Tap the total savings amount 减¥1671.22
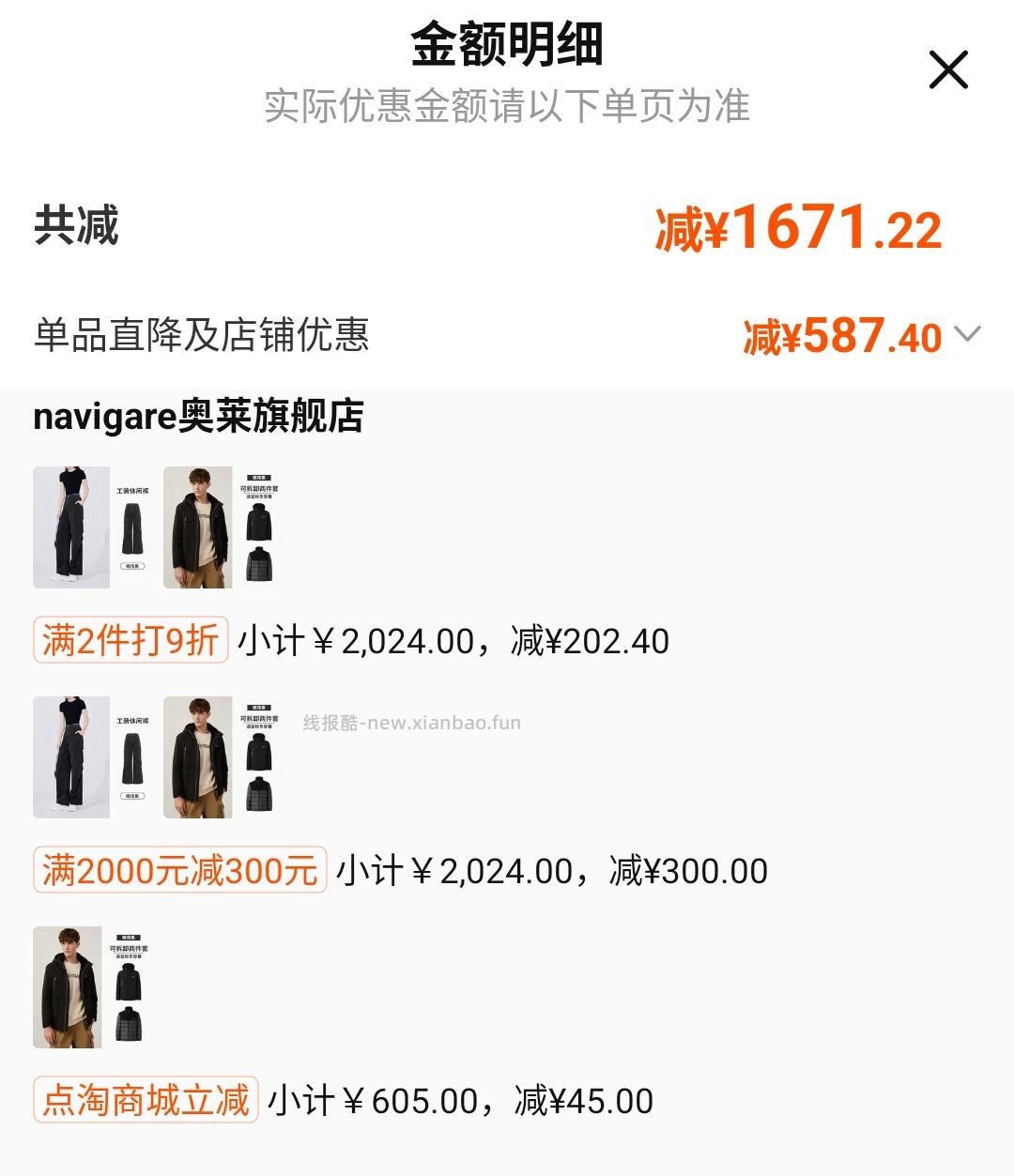1014x1176 pixels. tap(798, 228)
